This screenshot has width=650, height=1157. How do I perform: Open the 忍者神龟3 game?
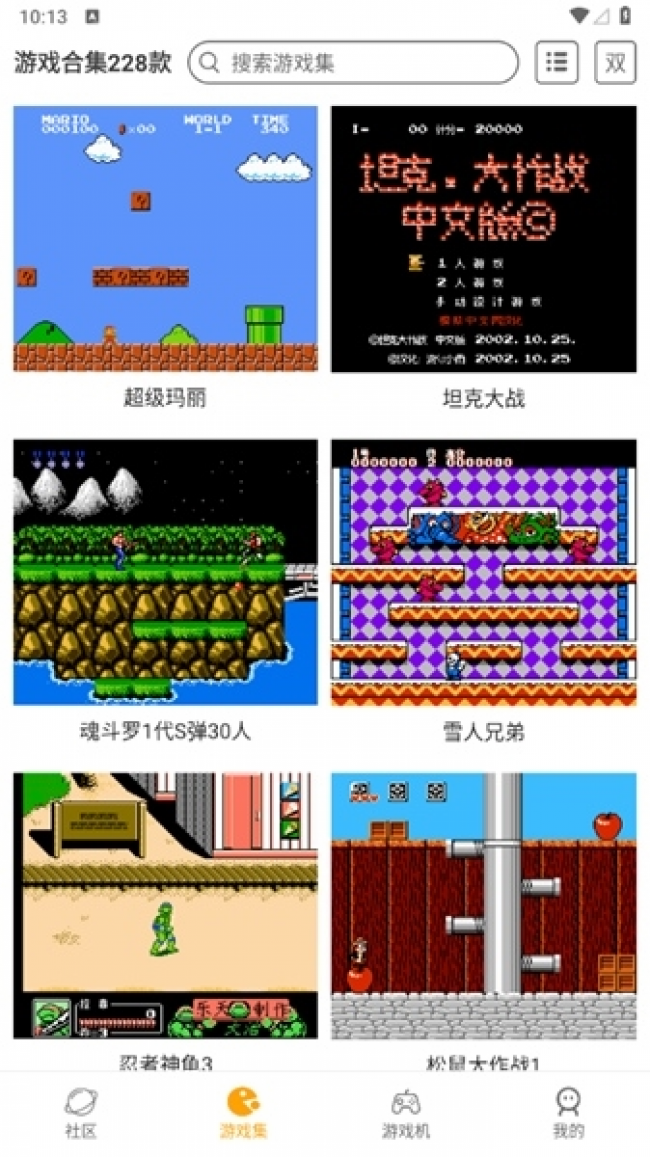click(x=165, y=905)
